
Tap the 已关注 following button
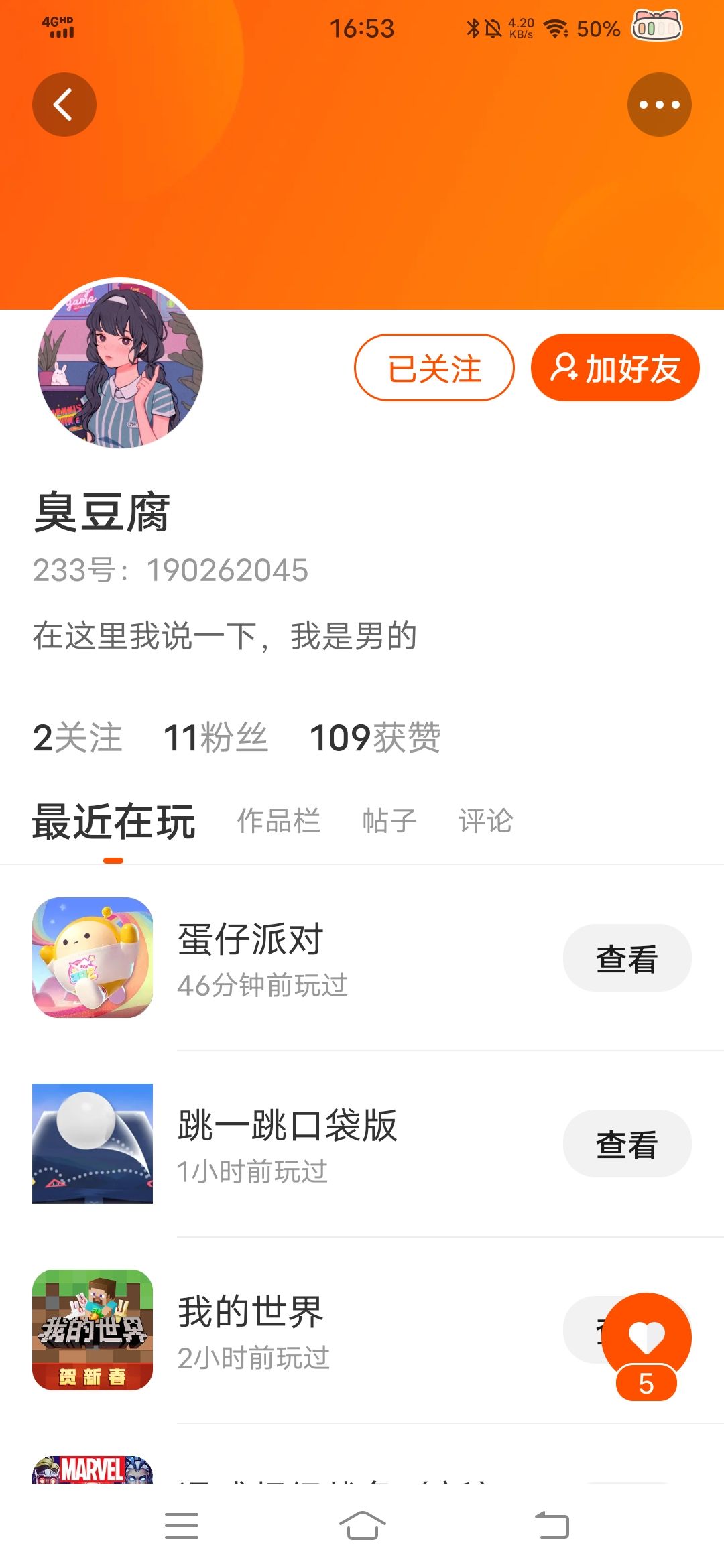coord(434,368)
